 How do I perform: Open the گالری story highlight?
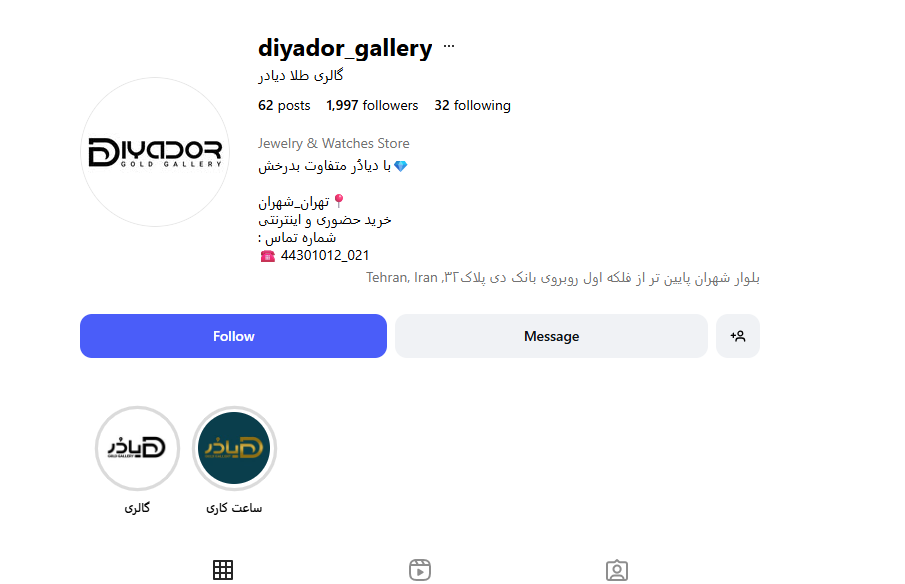[137, 448]
